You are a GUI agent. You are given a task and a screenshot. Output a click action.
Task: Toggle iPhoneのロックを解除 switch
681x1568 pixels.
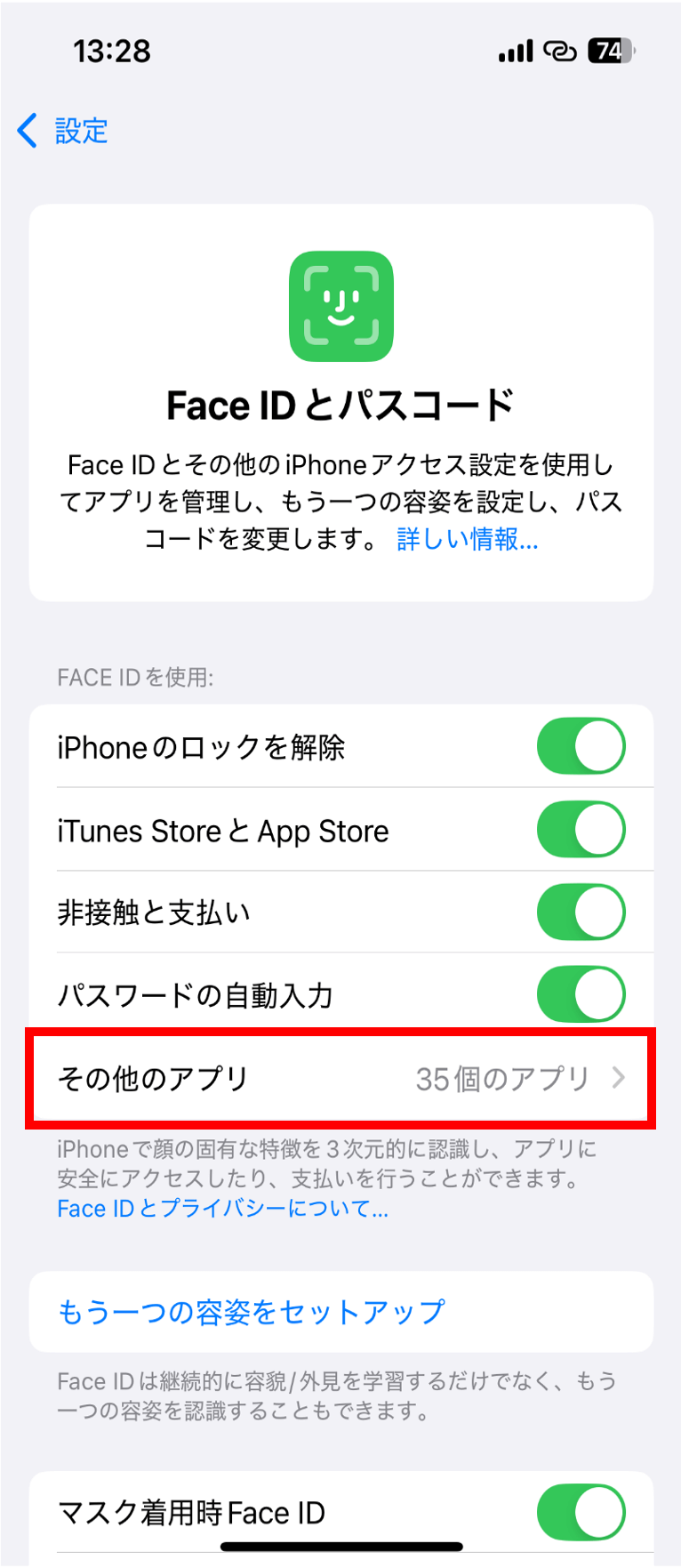[581, 746]
